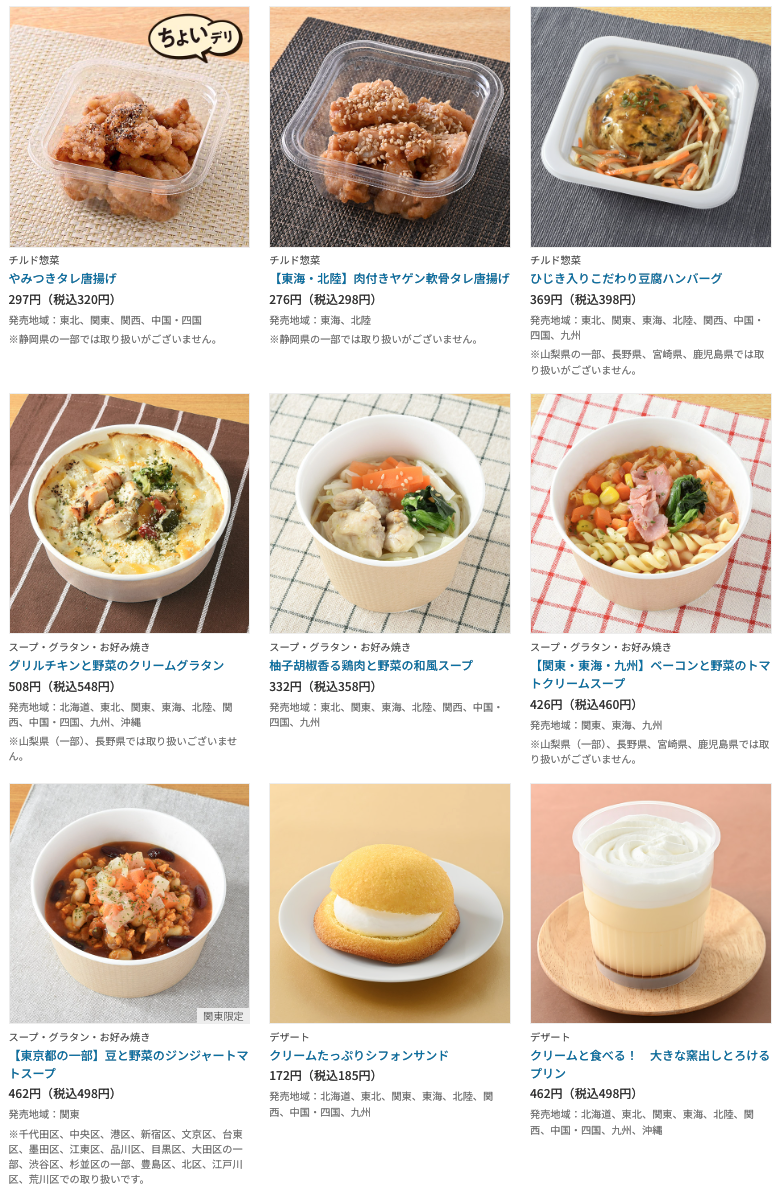Tap the Japanese-style chicken soup photo
Viewport: 779px width, 1191px height.
pos(389,513)
